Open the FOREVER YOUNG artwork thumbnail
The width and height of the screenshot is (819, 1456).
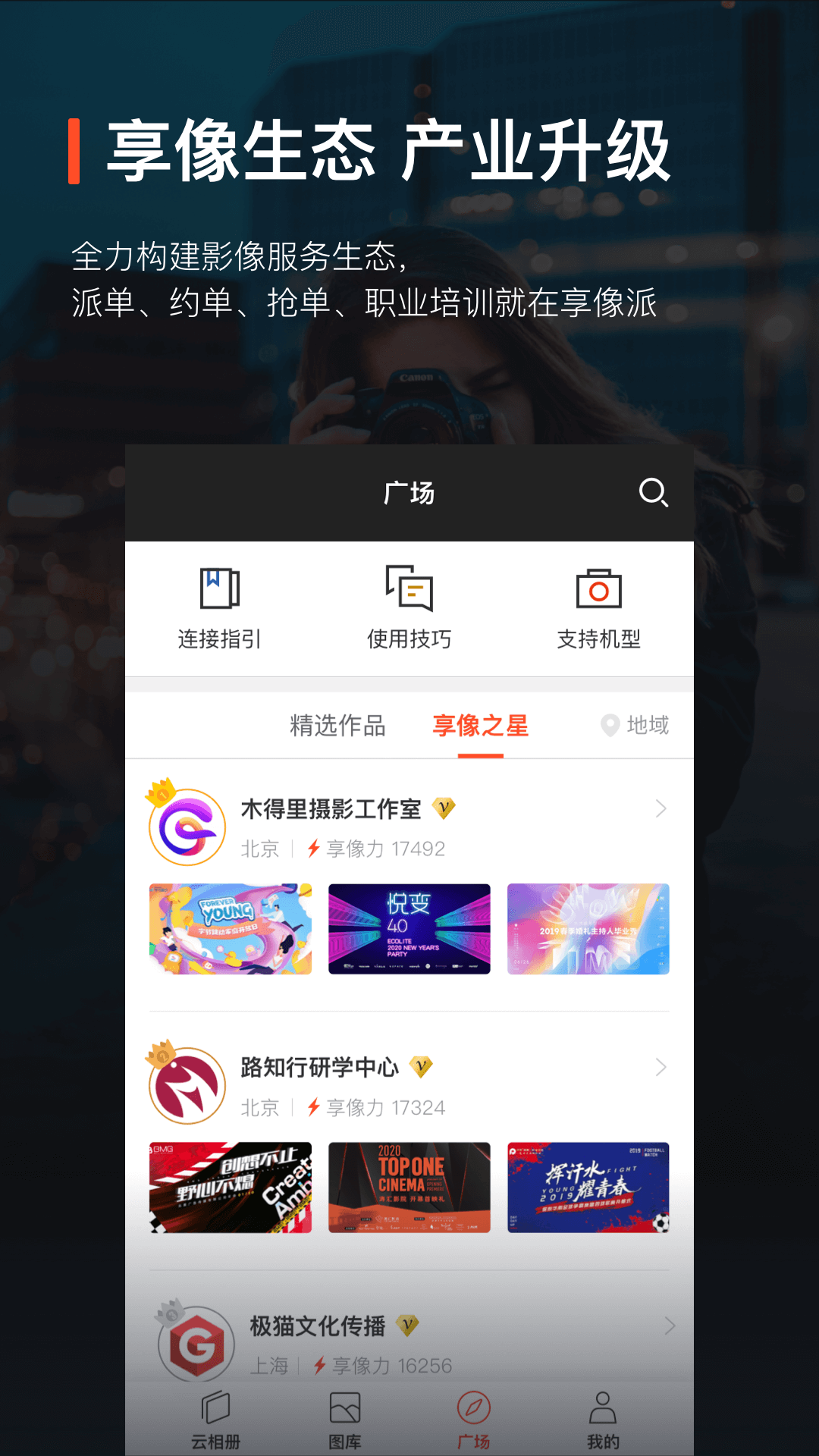coord(231,930)
